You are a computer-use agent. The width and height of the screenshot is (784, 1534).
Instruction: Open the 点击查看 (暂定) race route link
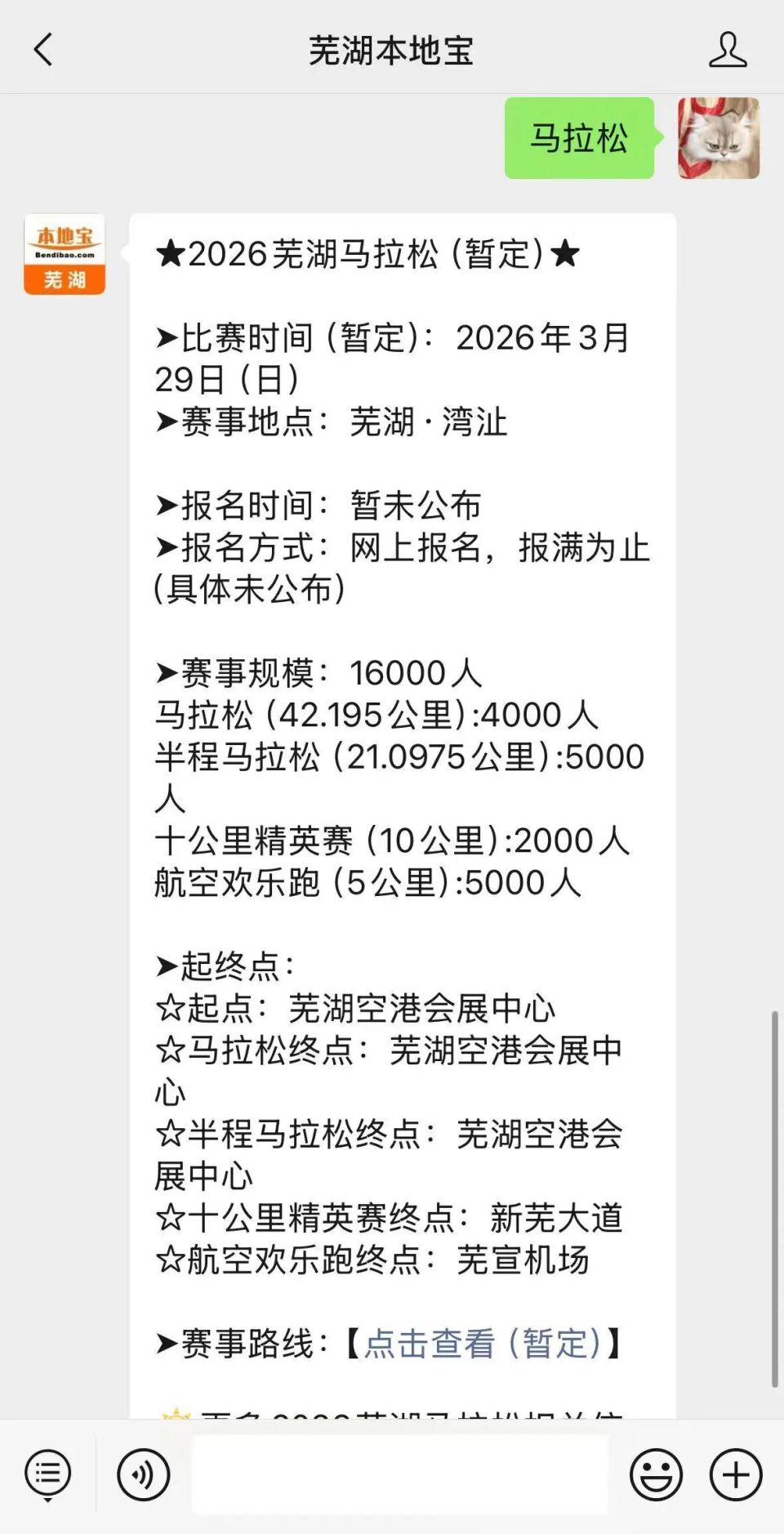click(x=490, y=1344)
